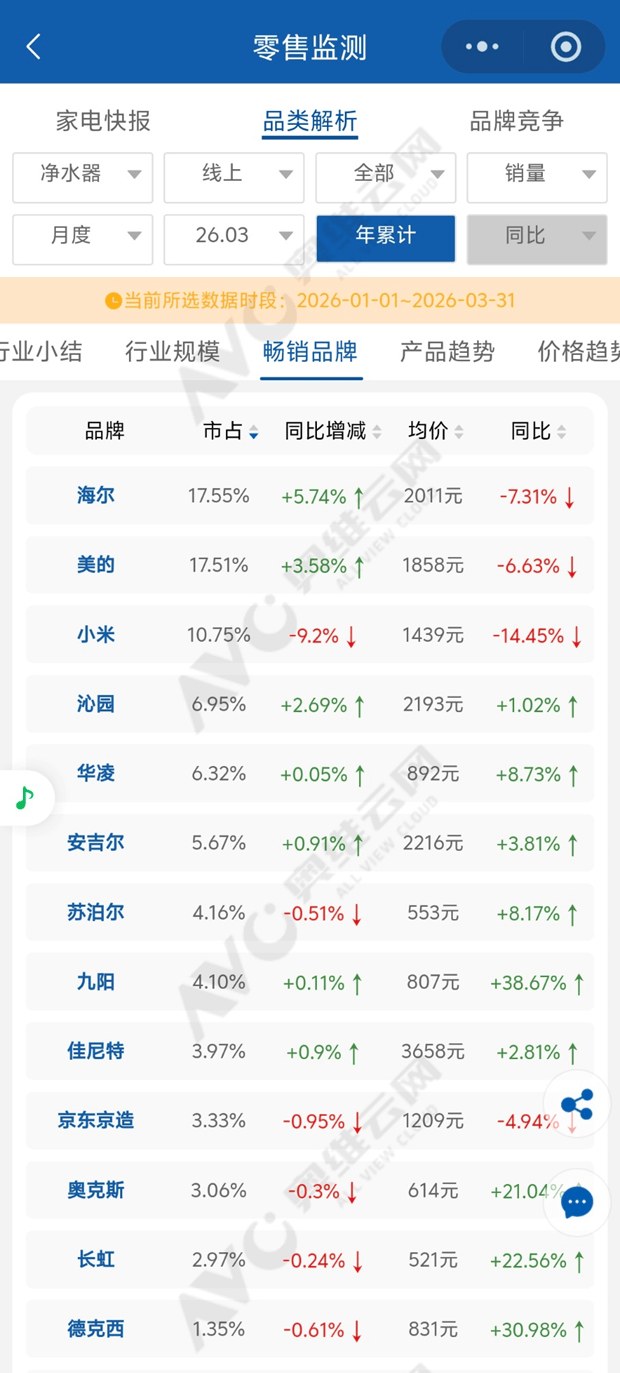The image size is (620, 1373).
Task: Switch to the 品牌竞争 tab
Action: pyautogui.click(x=516, y=121)
